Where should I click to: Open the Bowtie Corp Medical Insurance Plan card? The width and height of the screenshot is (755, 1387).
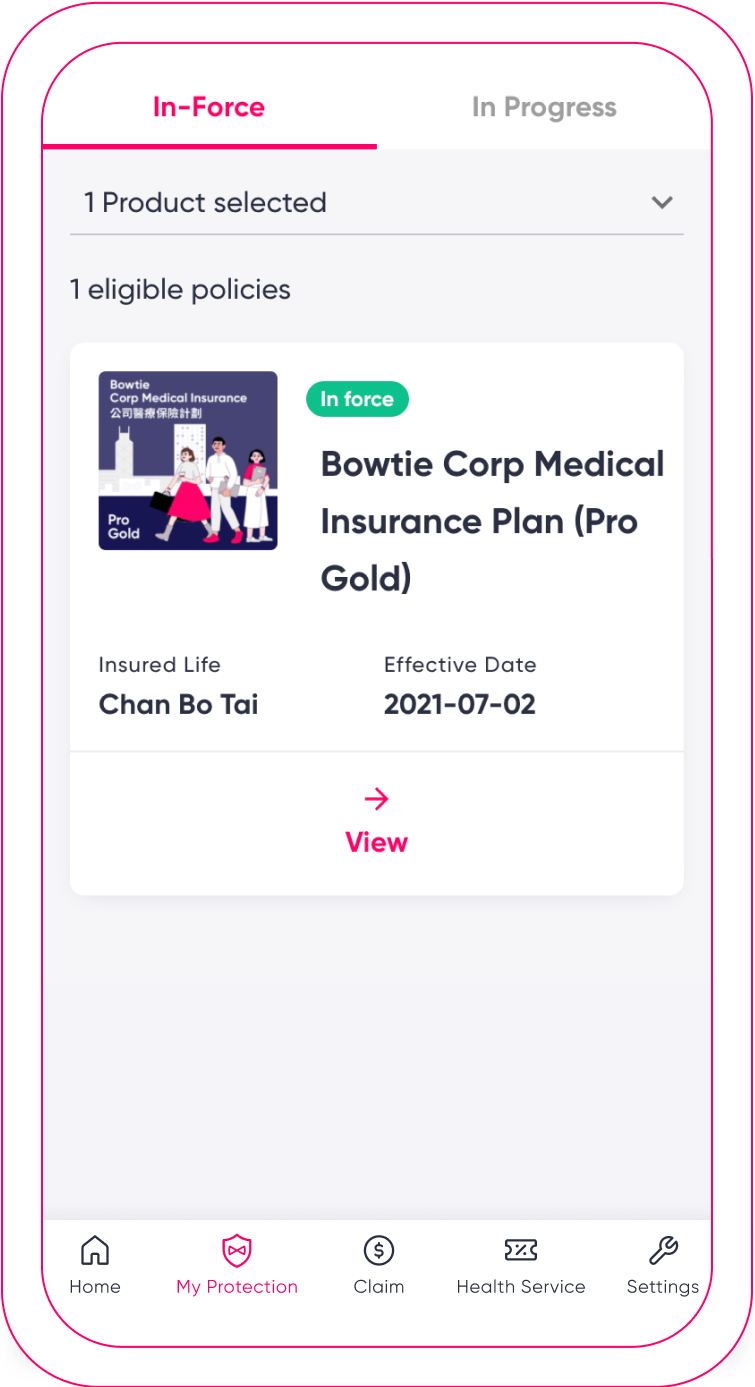pyautogui.click(x=377, y=547)
